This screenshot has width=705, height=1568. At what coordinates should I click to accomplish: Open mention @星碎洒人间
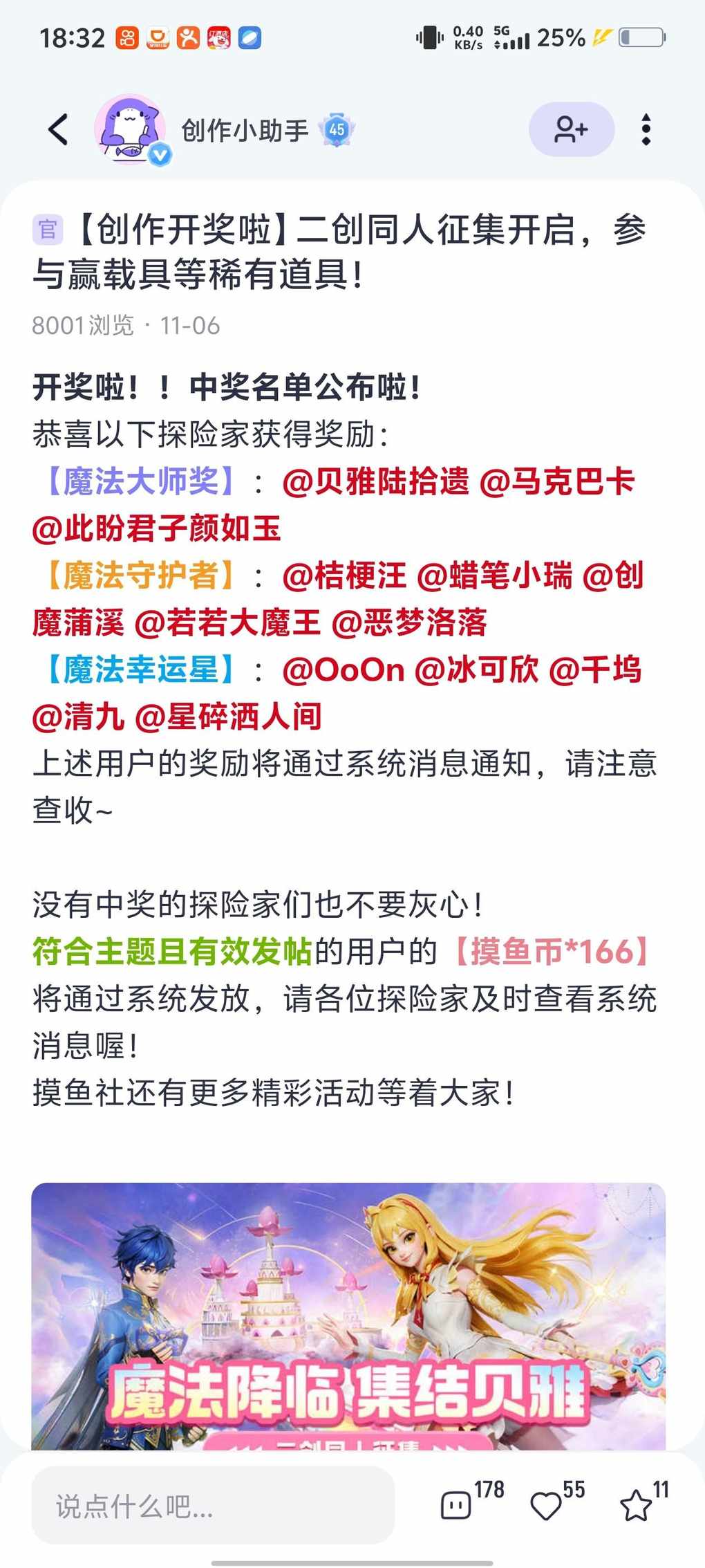pos(228,717)
